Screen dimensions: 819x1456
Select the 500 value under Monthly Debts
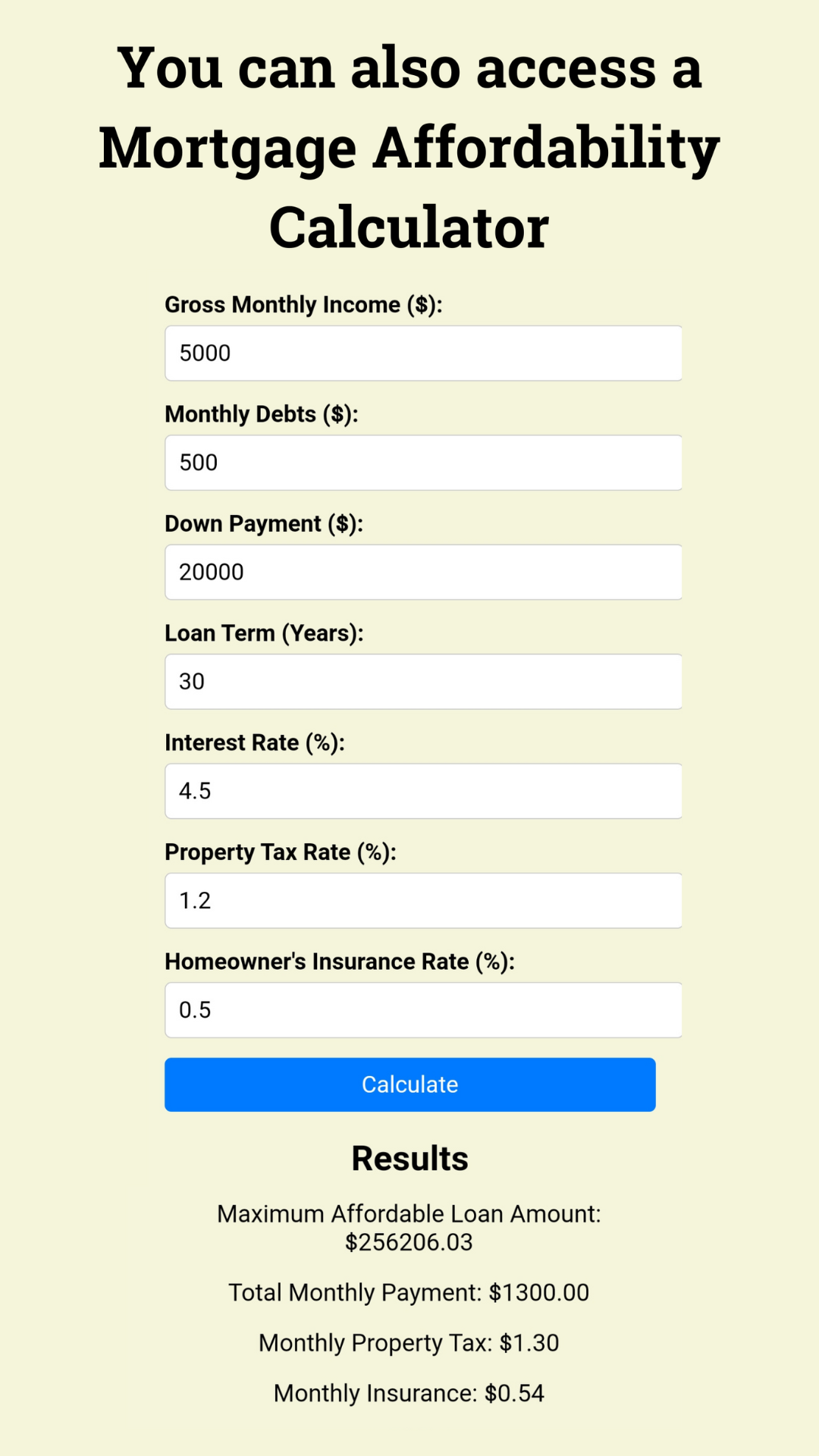(199, 462)
